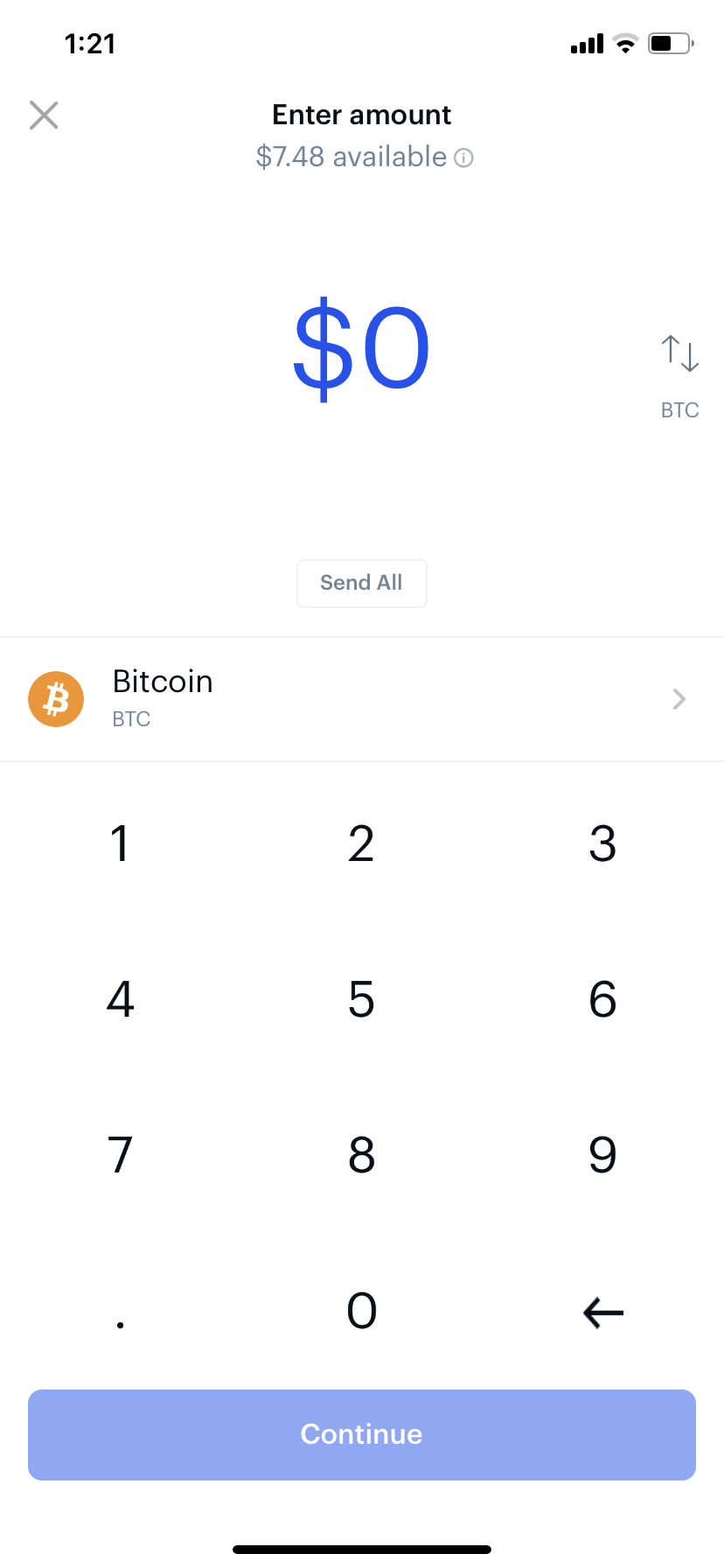Enter digit 7 on the keypad
724x1568 pixels.
point(121,1155)
